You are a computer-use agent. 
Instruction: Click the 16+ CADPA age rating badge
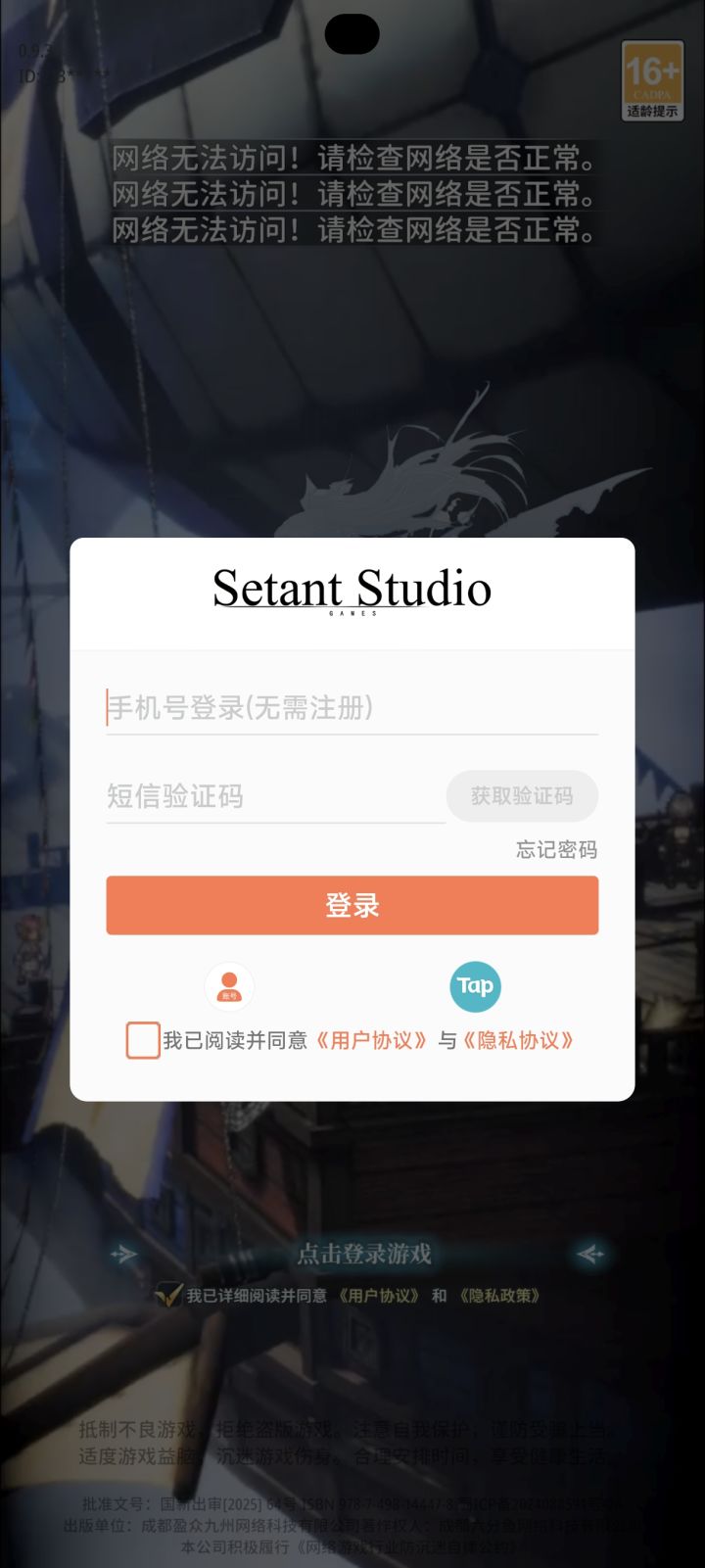tap(651, 78)
